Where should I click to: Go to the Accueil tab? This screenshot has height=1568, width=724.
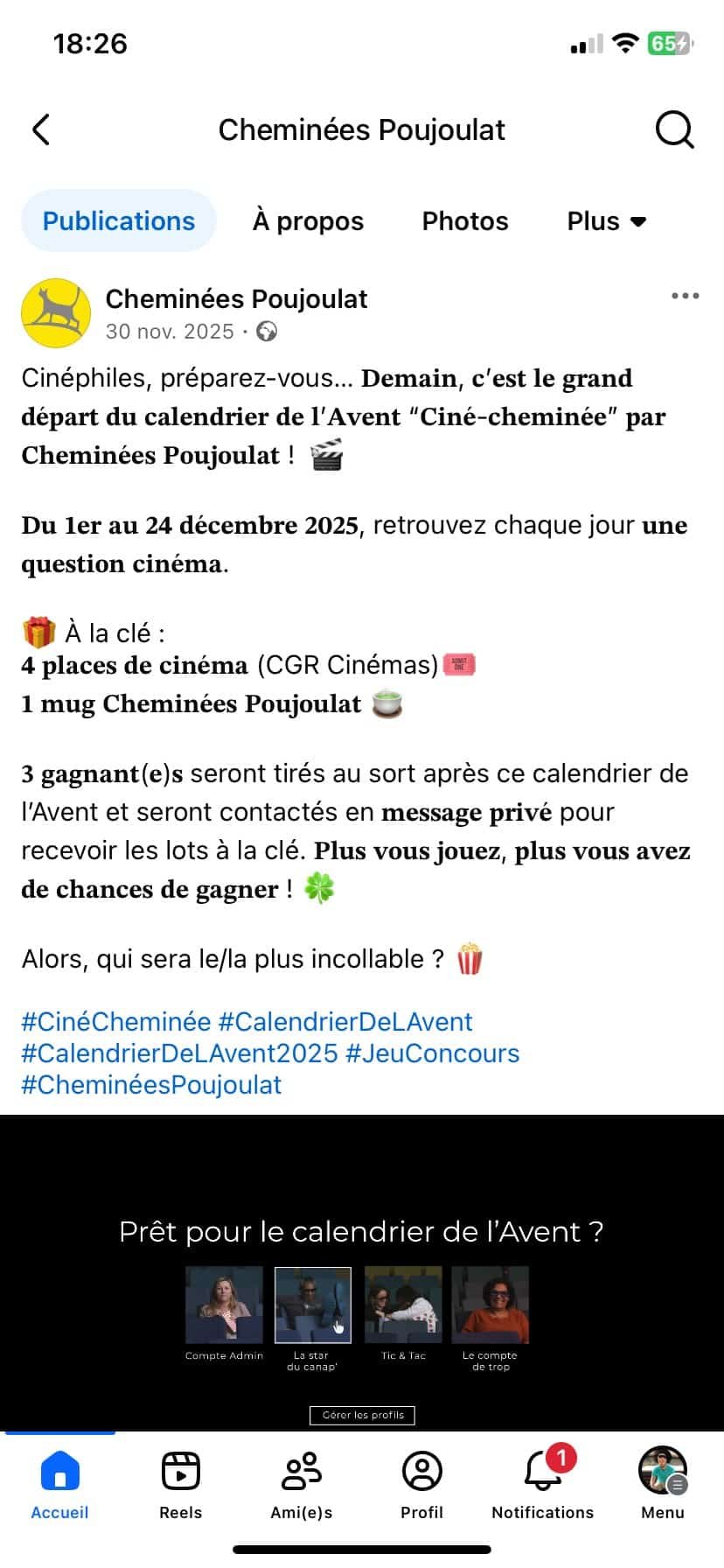pyautogui.click(x=59, y=1487)
